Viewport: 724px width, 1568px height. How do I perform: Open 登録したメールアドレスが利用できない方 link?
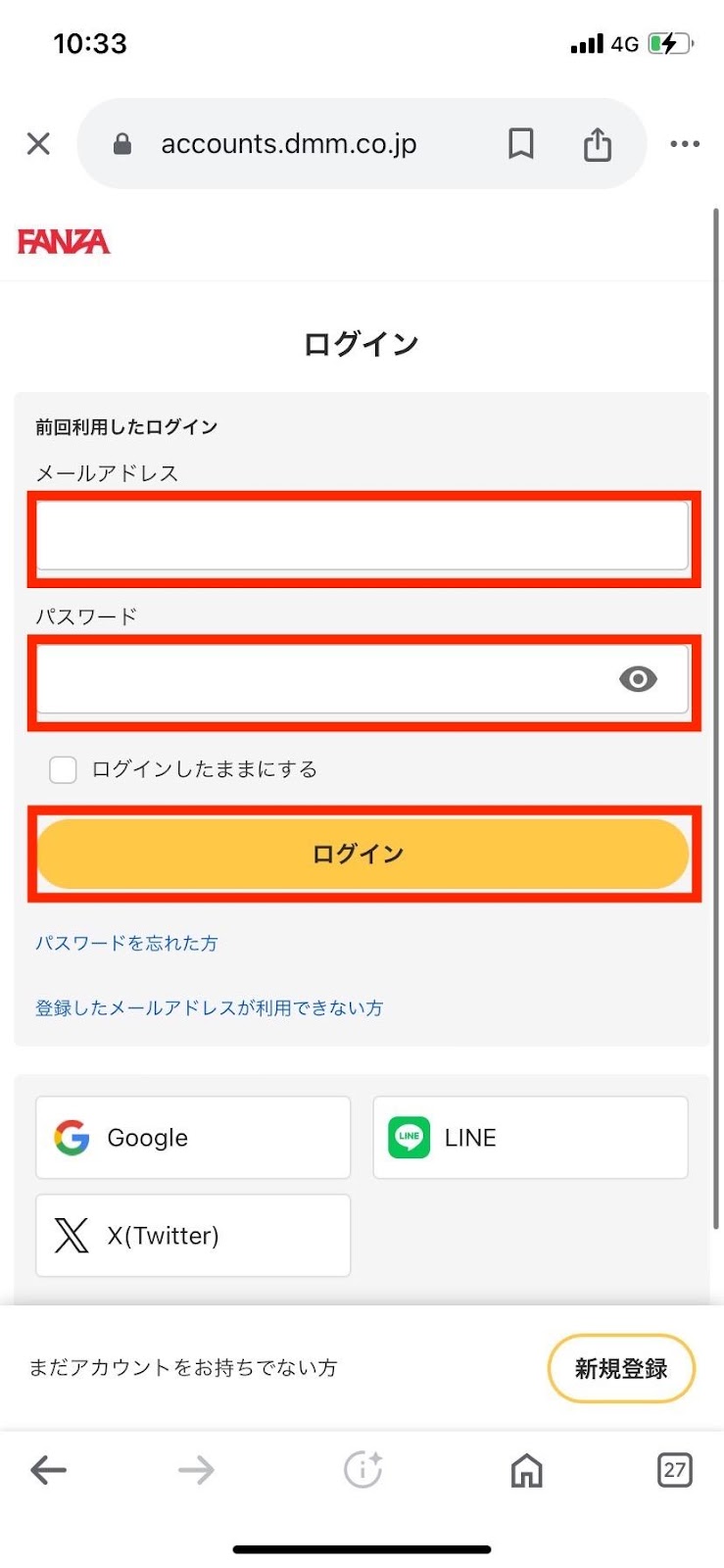point(209,1007)
